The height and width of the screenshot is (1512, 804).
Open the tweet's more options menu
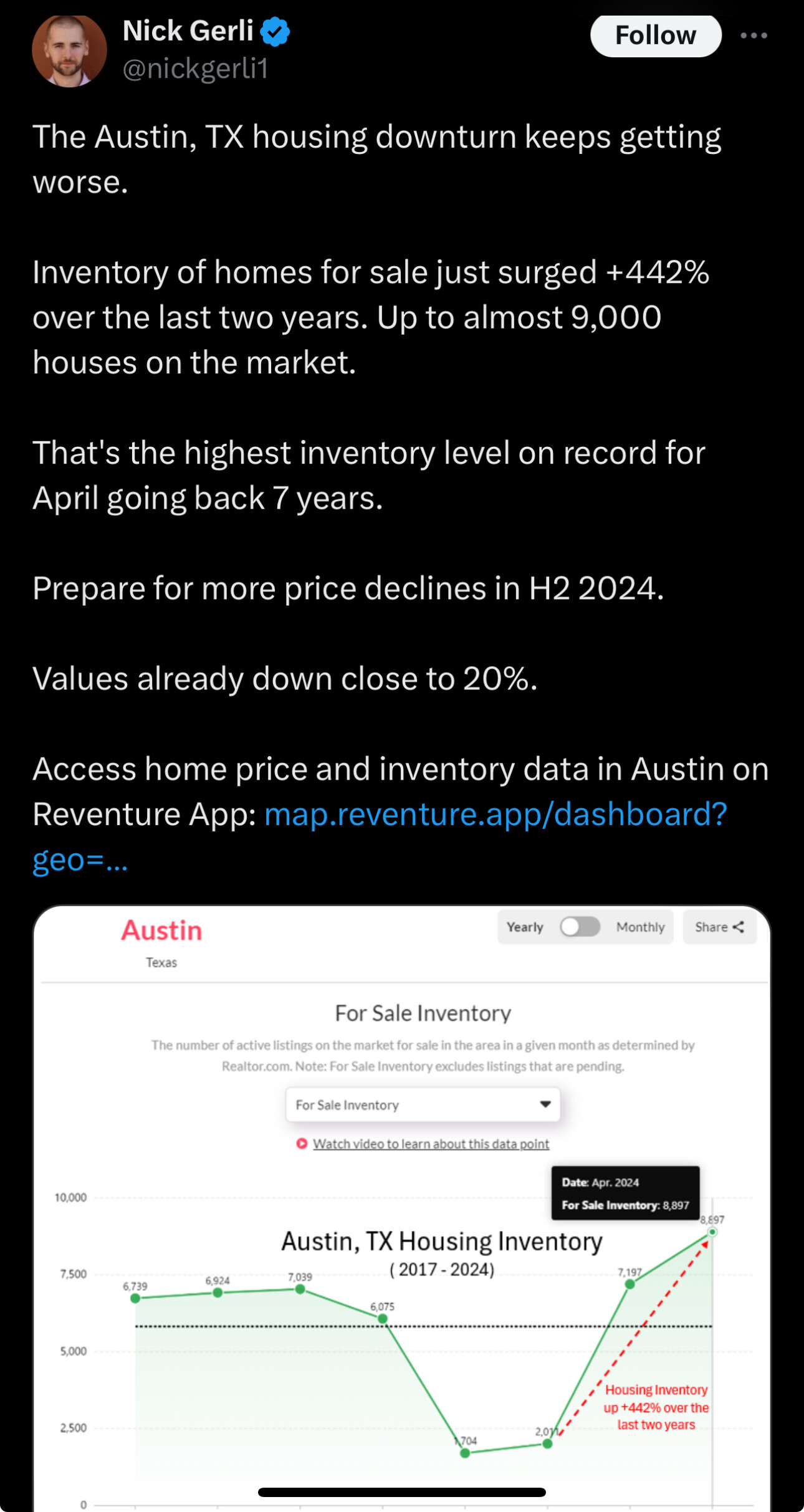(754, 36)
